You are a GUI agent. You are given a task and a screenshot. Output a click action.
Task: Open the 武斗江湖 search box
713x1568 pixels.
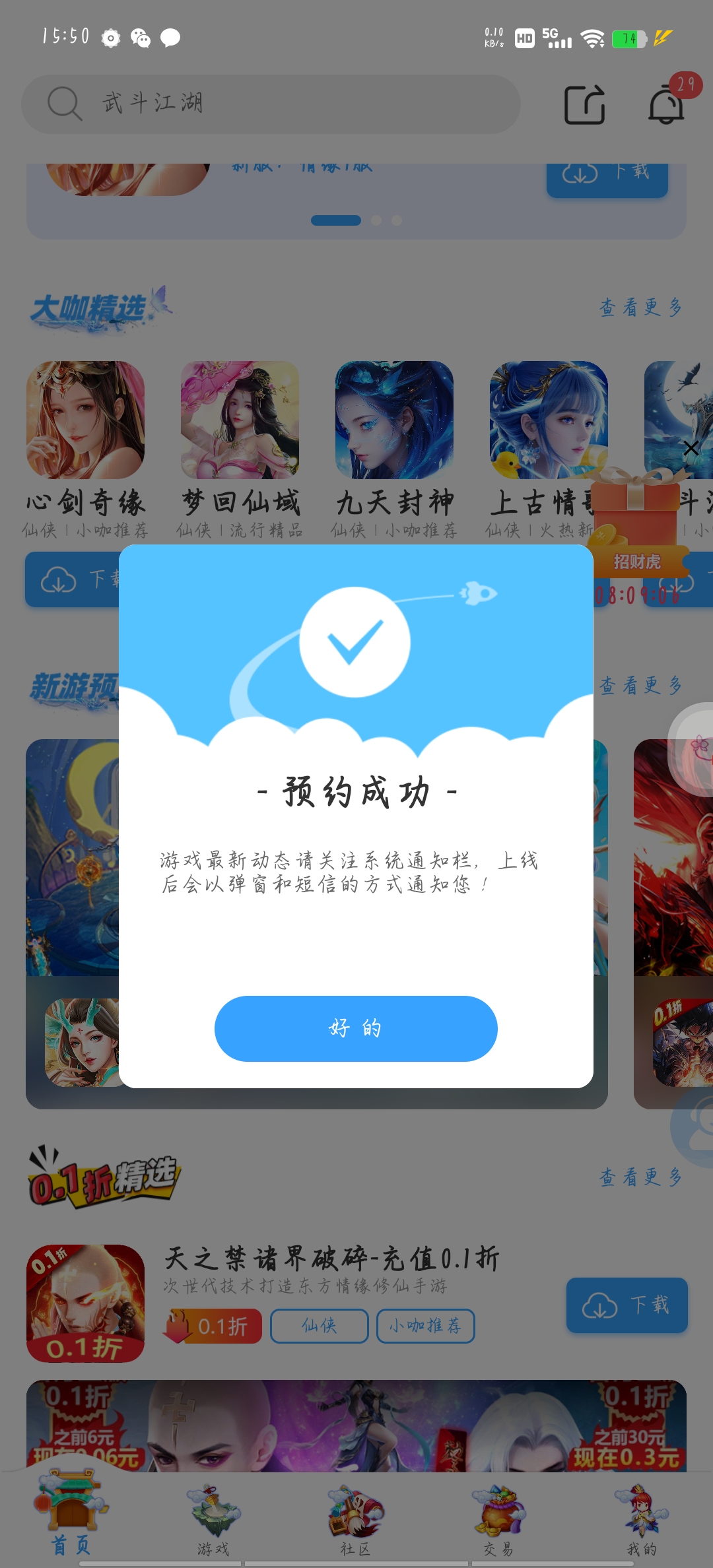pyautogui.click(x=271, y=104)
